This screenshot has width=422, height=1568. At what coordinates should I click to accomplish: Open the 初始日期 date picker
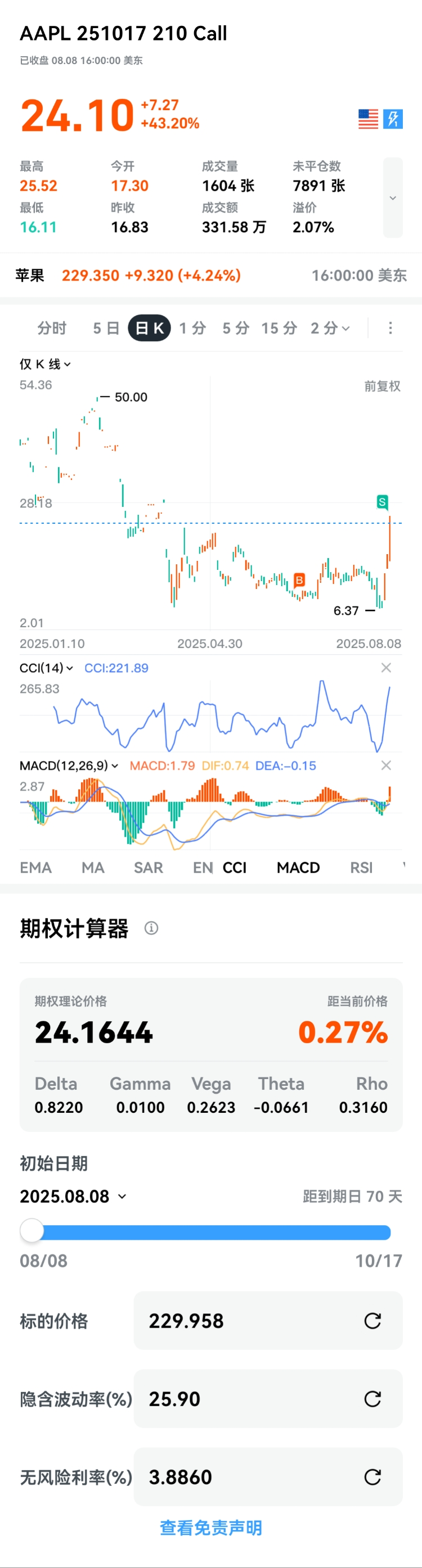tap(73, 1196)
